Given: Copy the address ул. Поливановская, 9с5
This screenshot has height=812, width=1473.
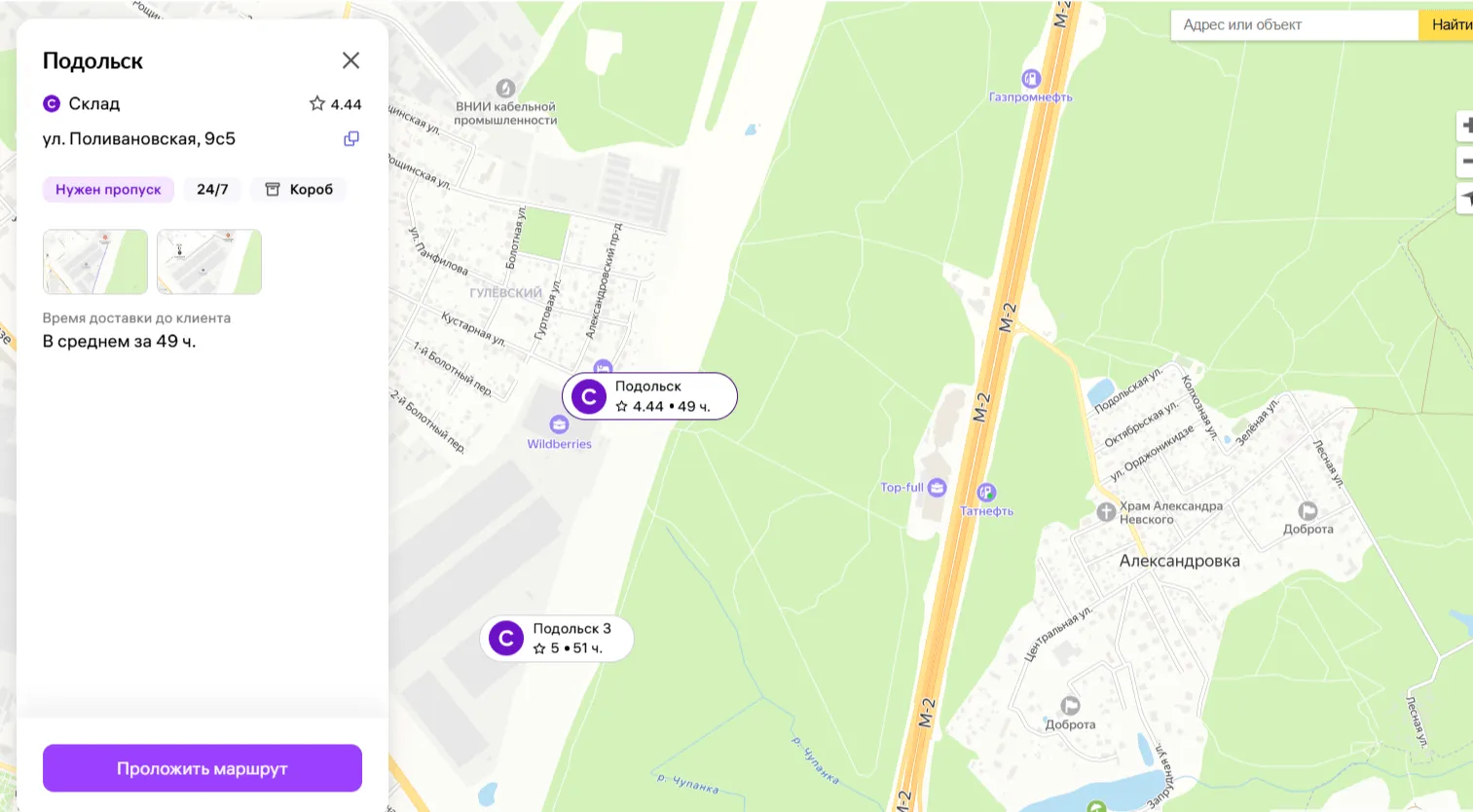Looking at the screenshot, I should 351,139.
